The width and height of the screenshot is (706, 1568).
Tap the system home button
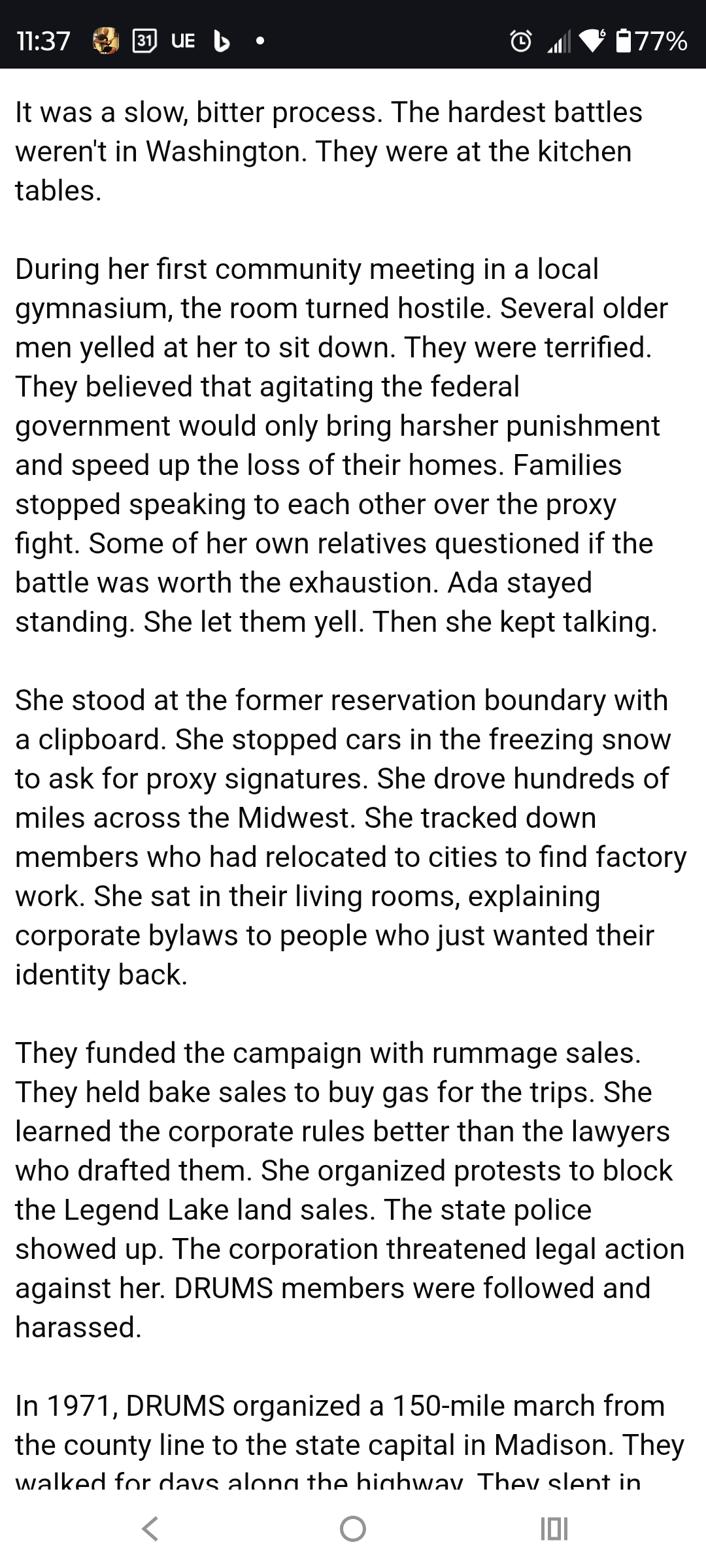click(353, 1528)
